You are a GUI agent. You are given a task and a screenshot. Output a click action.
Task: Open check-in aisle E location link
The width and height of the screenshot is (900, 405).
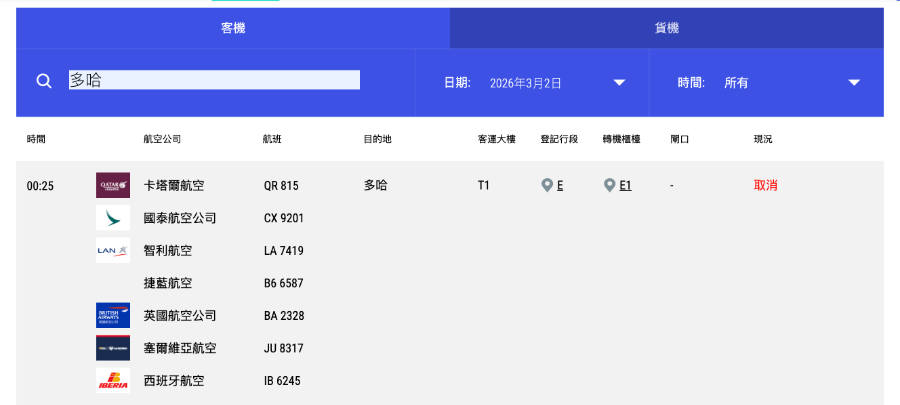point(560,185)
